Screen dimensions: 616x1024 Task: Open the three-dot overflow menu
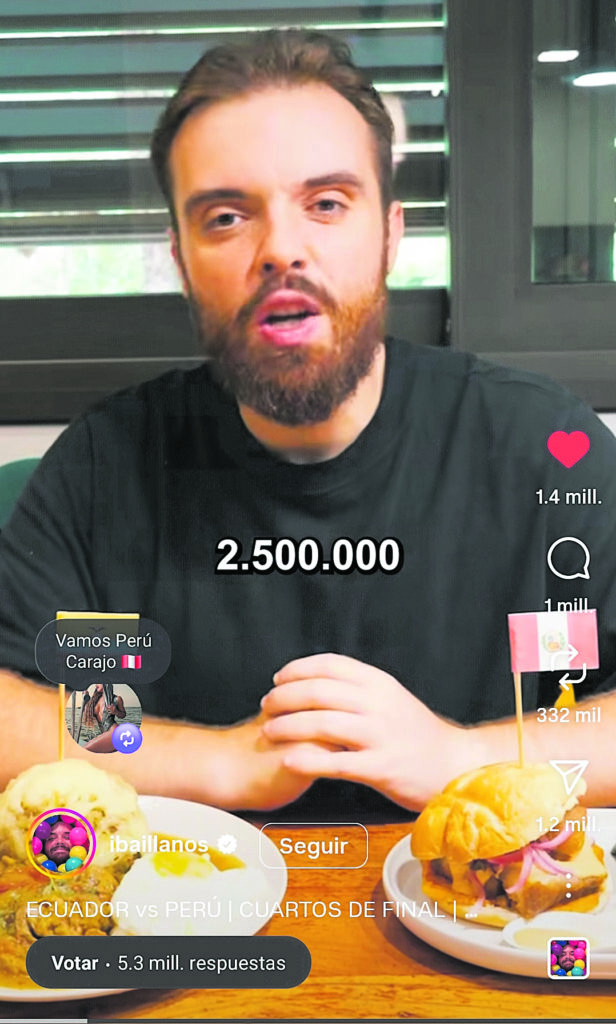(x=568, y=885)
